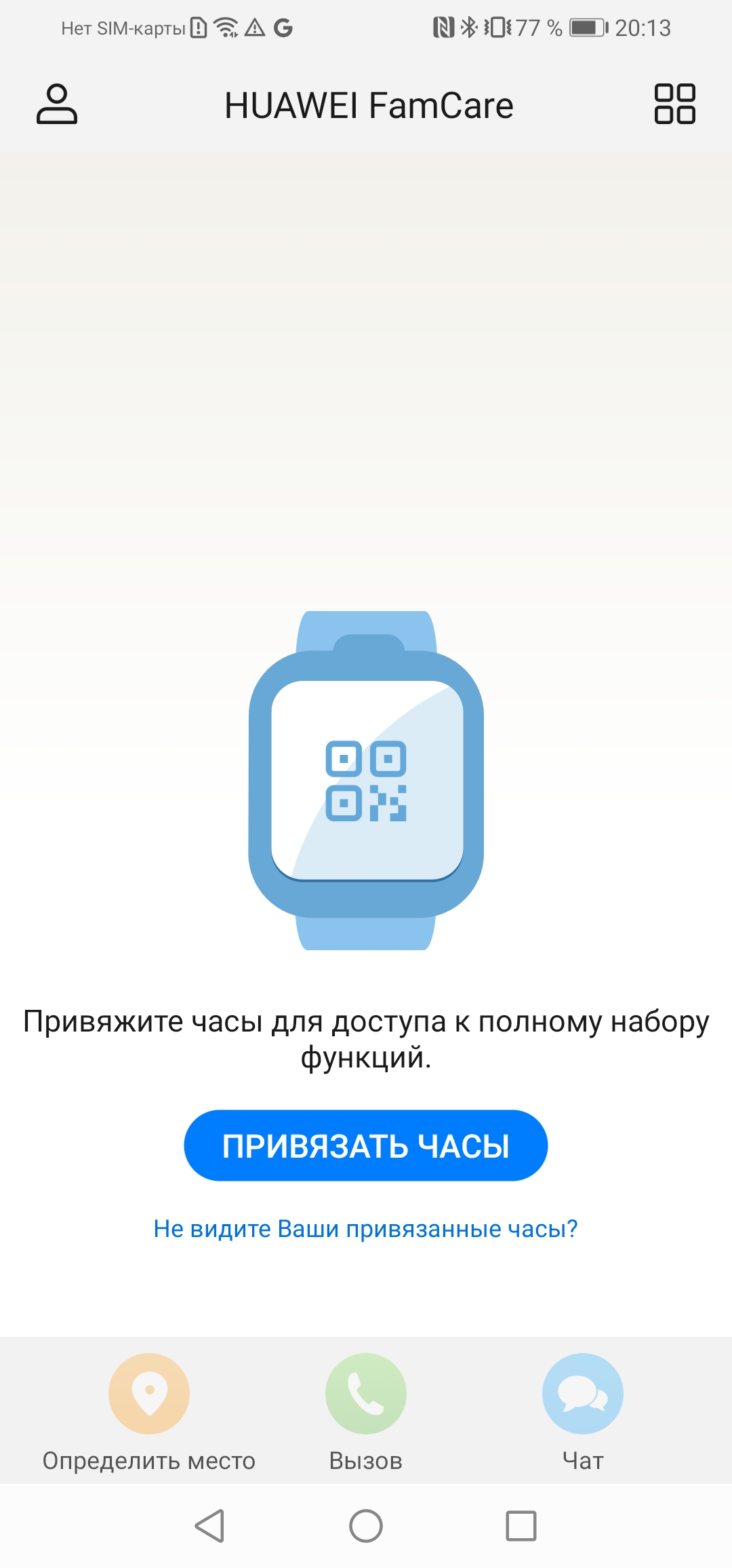Screen dimensions: 732x1568
Task: Return to the home screen
Action: tap(366, 1526)
